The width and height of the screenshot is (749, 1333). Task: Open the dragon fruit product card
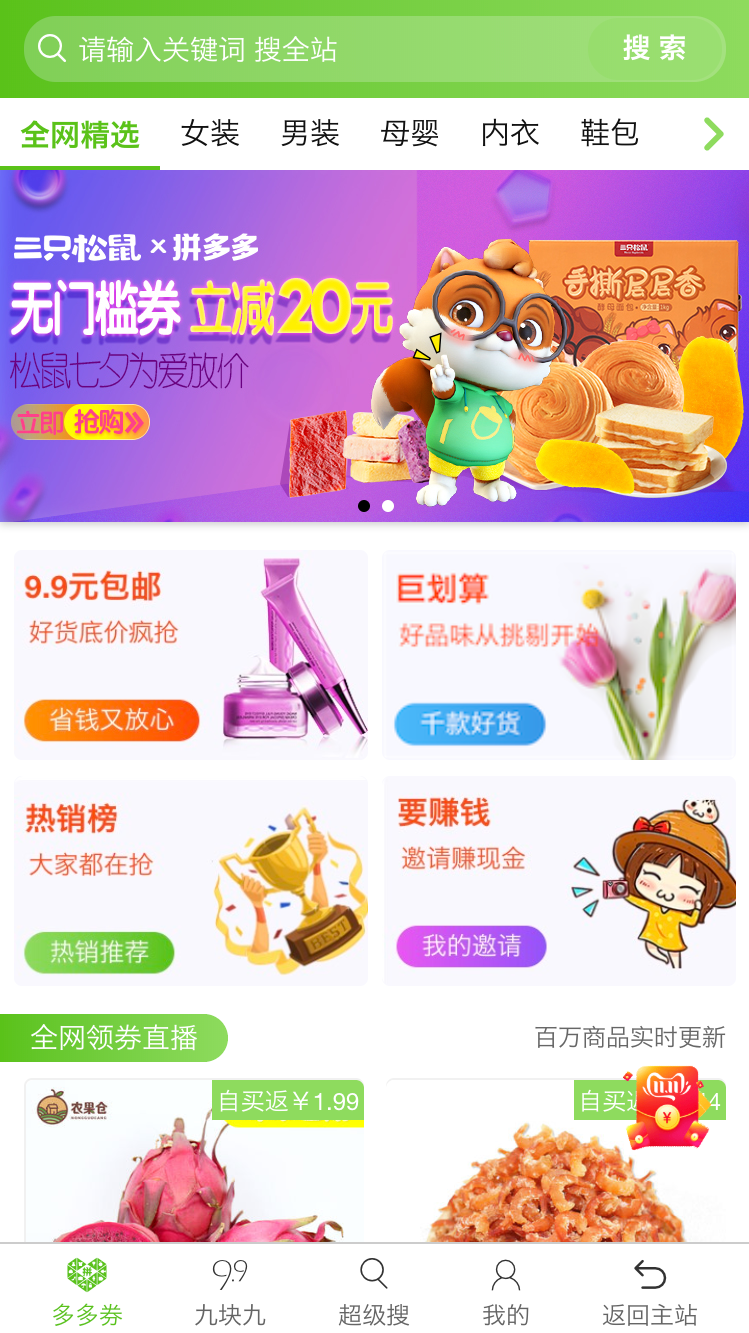click(x=194, y=1160)
